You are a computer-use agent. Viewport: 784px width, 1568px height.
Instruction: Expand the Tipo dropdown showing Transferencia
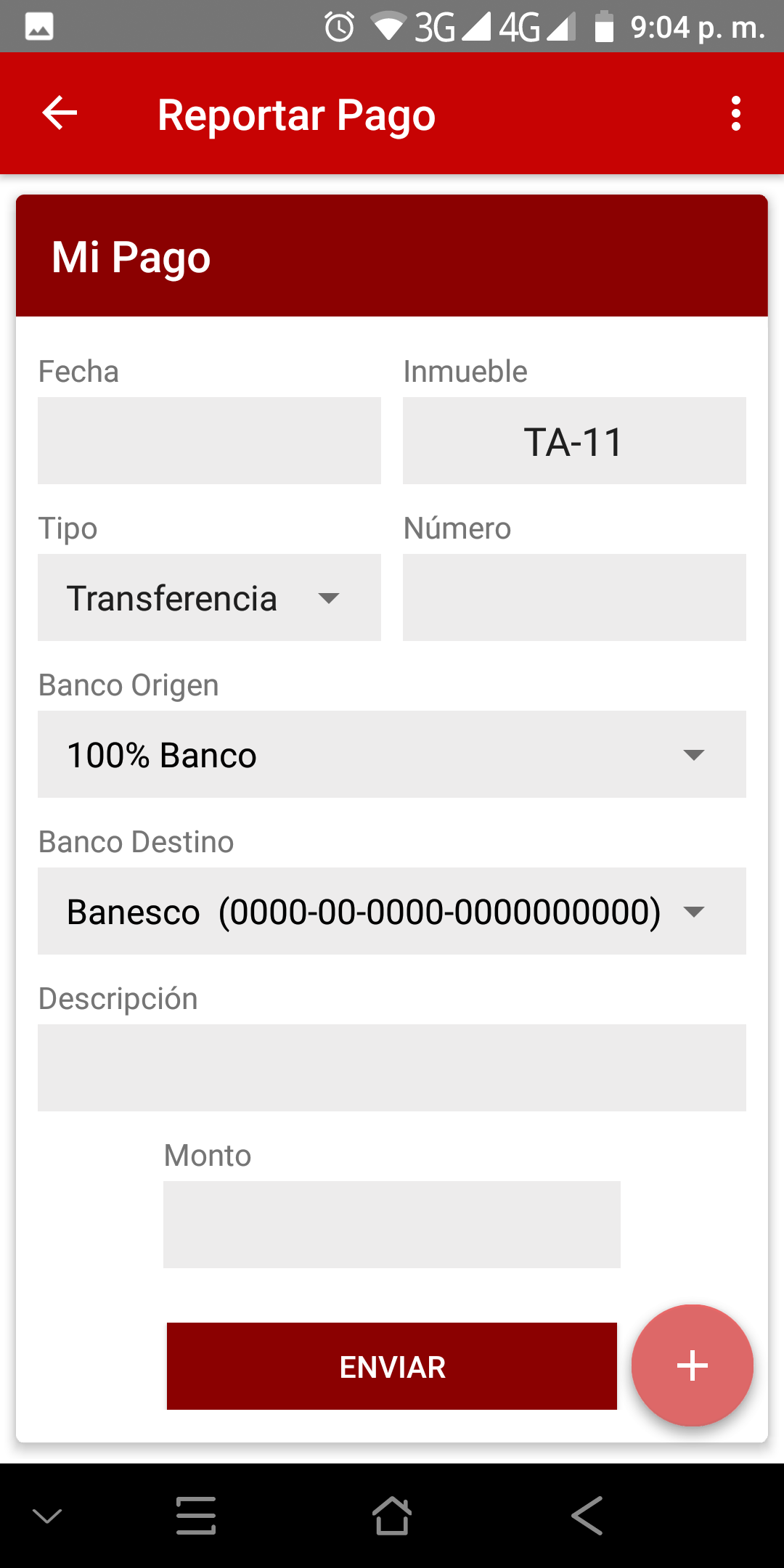(x=209, y=597)
